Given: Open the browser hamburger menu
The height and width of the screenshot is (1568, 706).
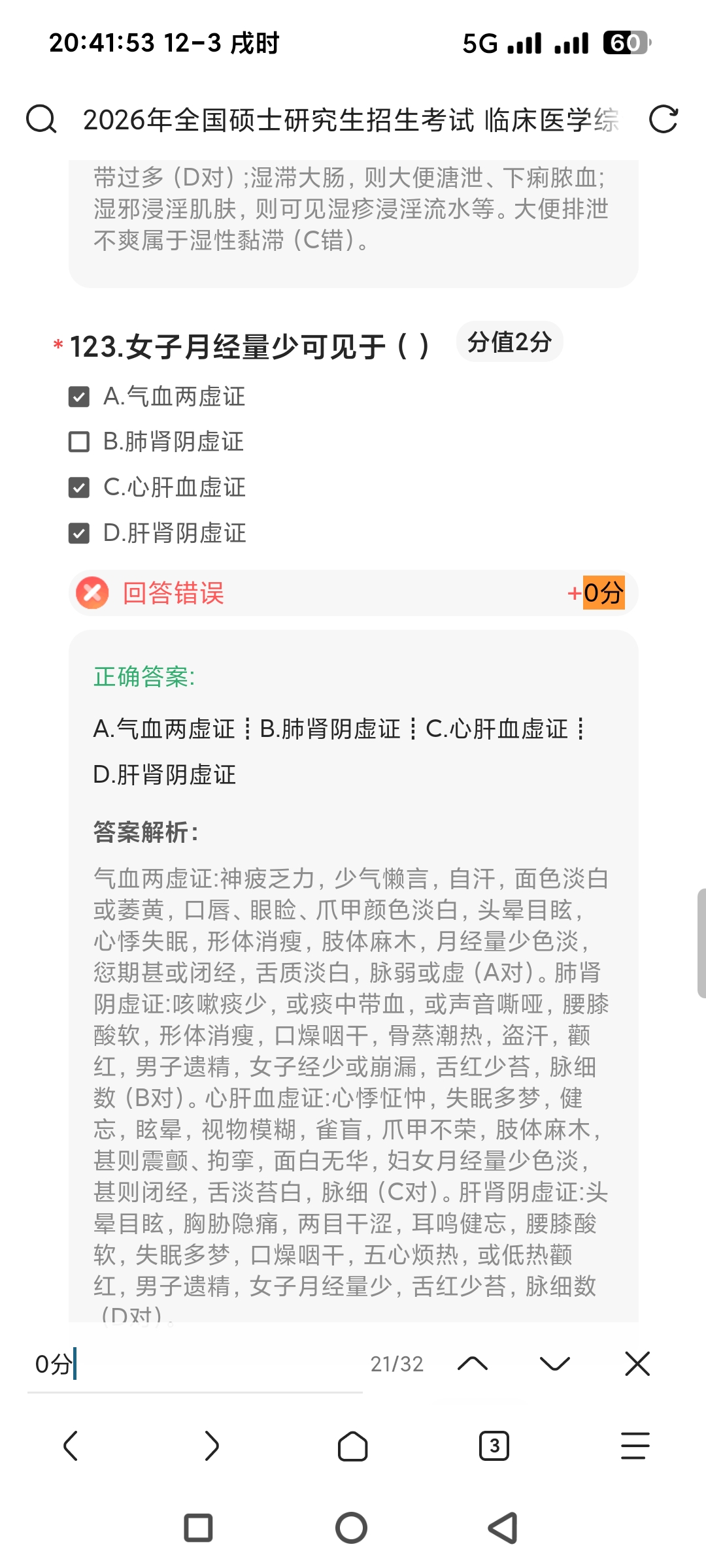Looking at the screenshot, I should click(x=635, y=1445).
